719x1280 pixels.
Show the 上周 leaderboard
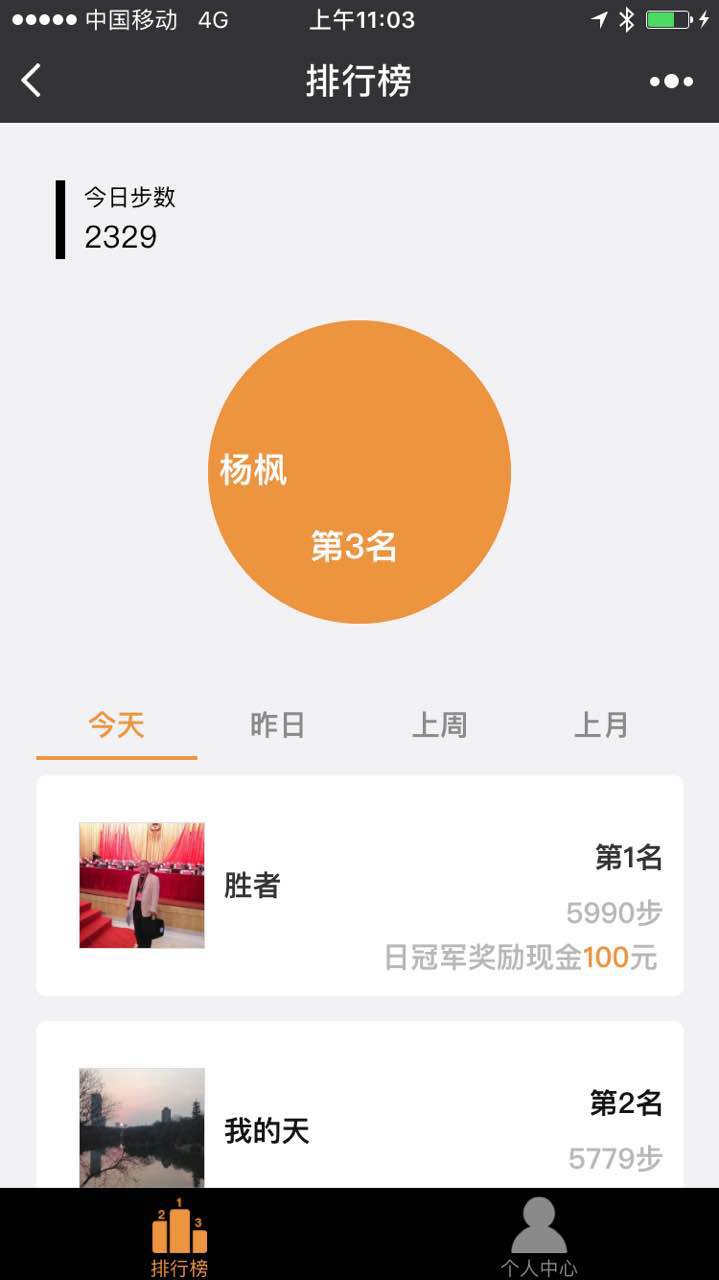pos(440,725)
